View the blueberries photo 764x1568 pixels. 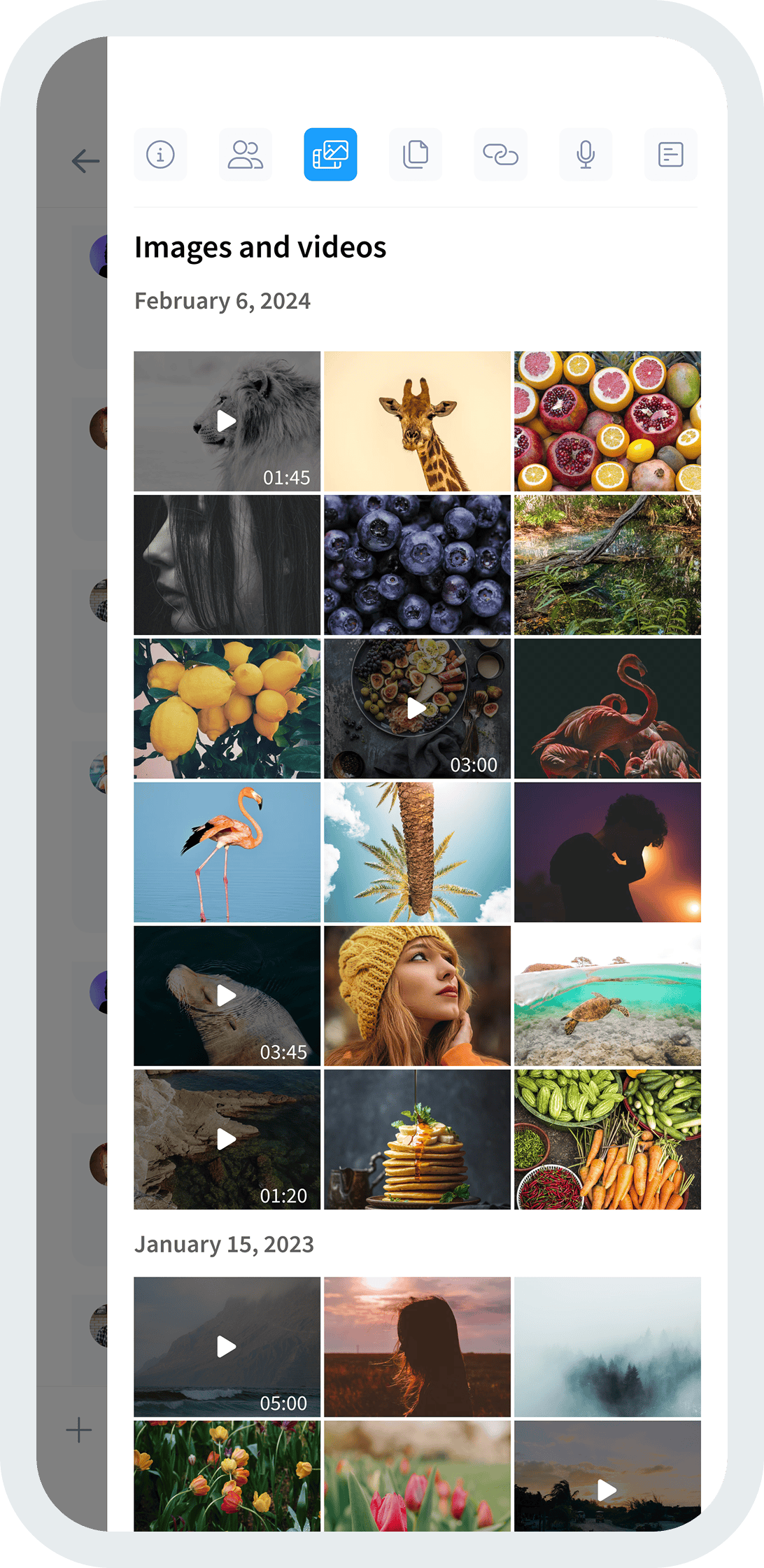click(417, 564)
